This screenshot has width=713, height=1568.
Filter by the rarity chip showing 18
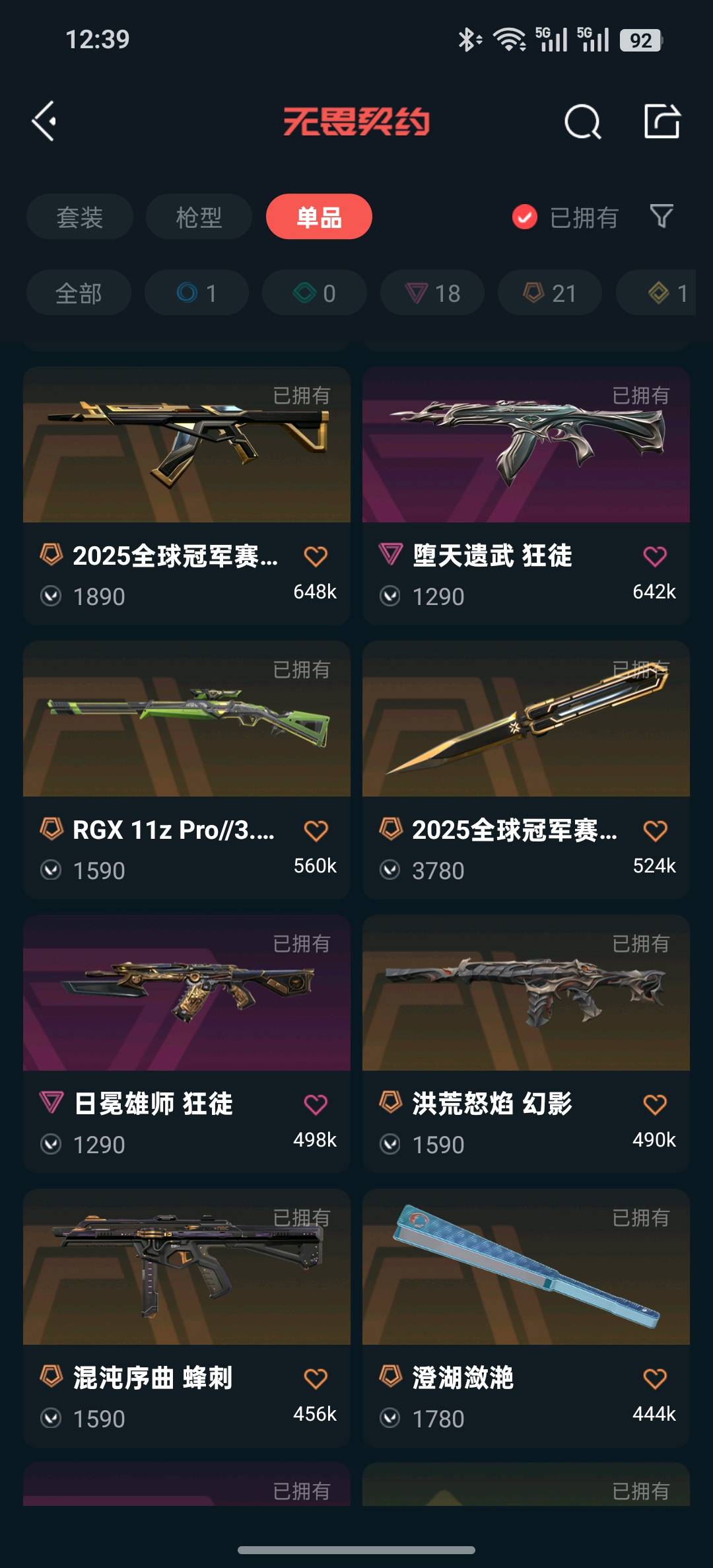tap(432, 293)
